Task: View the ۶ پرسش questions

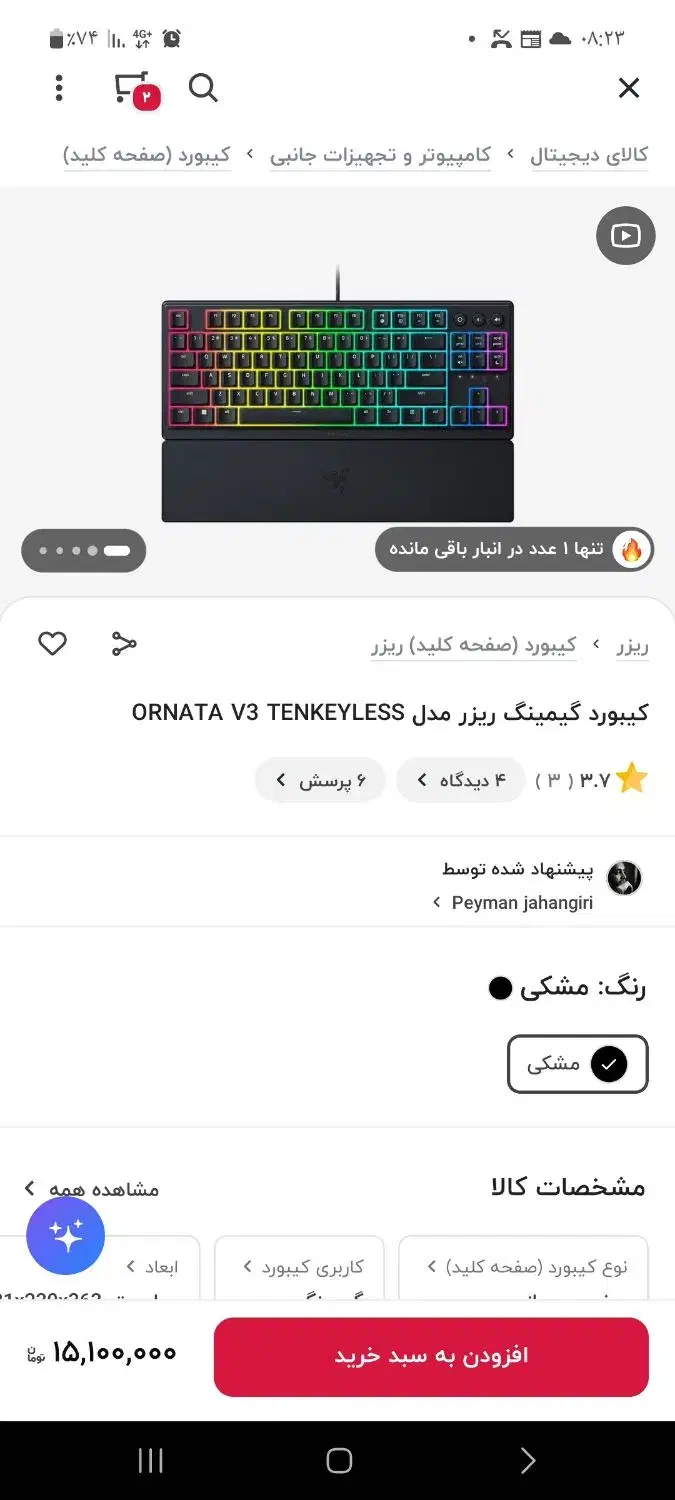Action: point(320,780)
